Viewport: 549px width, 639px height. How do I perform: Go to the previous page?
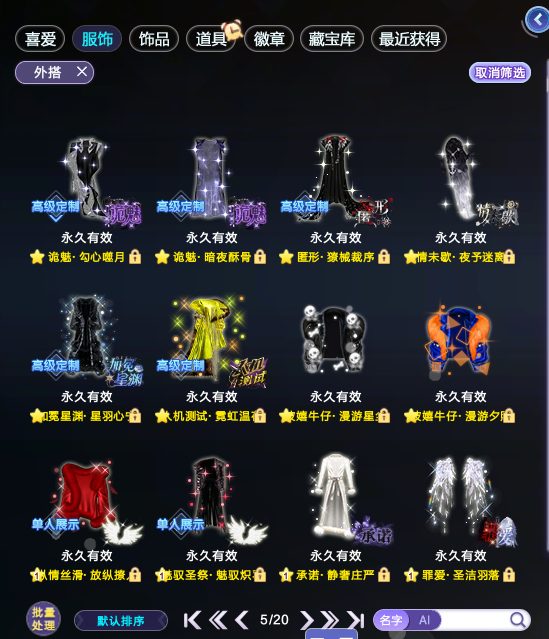pos(242,620)
